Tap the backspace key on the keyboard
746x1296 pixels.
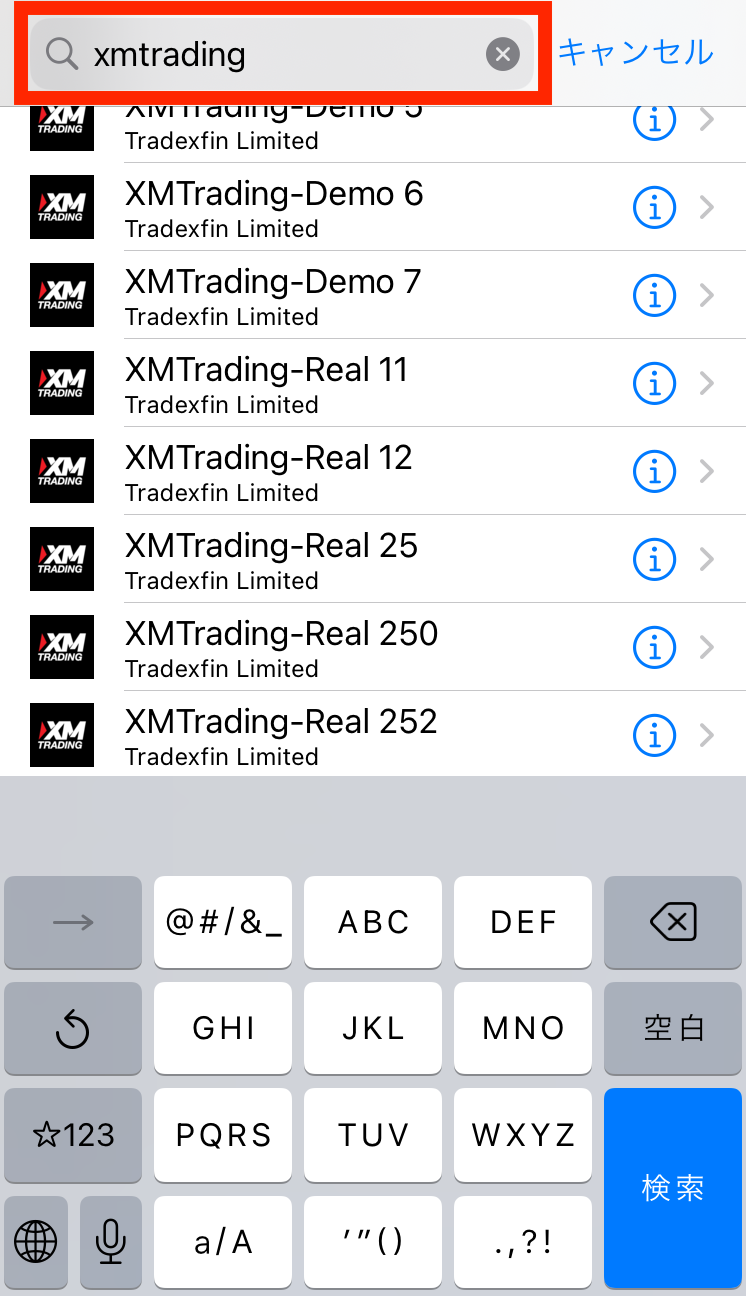[x=673, y=922]
